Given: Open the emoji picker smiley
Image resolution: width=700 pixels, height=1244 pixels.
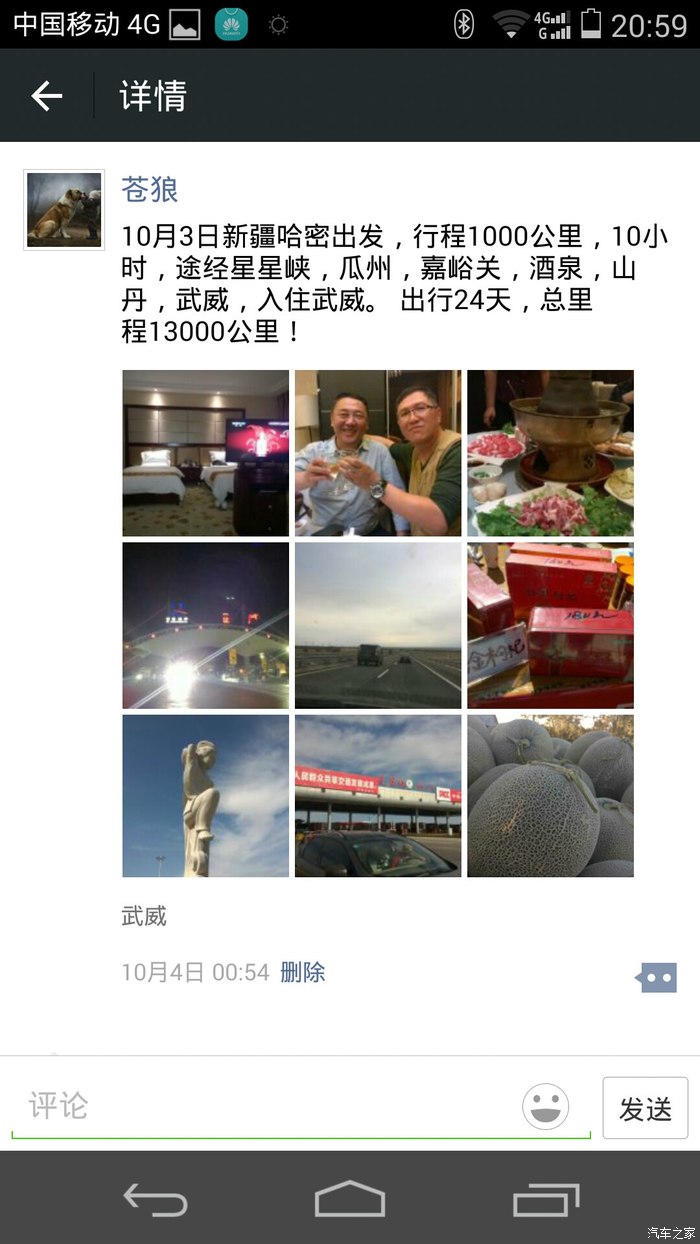Looking at the screenshot, I should pyautogui.click(x=545, y=1107).
